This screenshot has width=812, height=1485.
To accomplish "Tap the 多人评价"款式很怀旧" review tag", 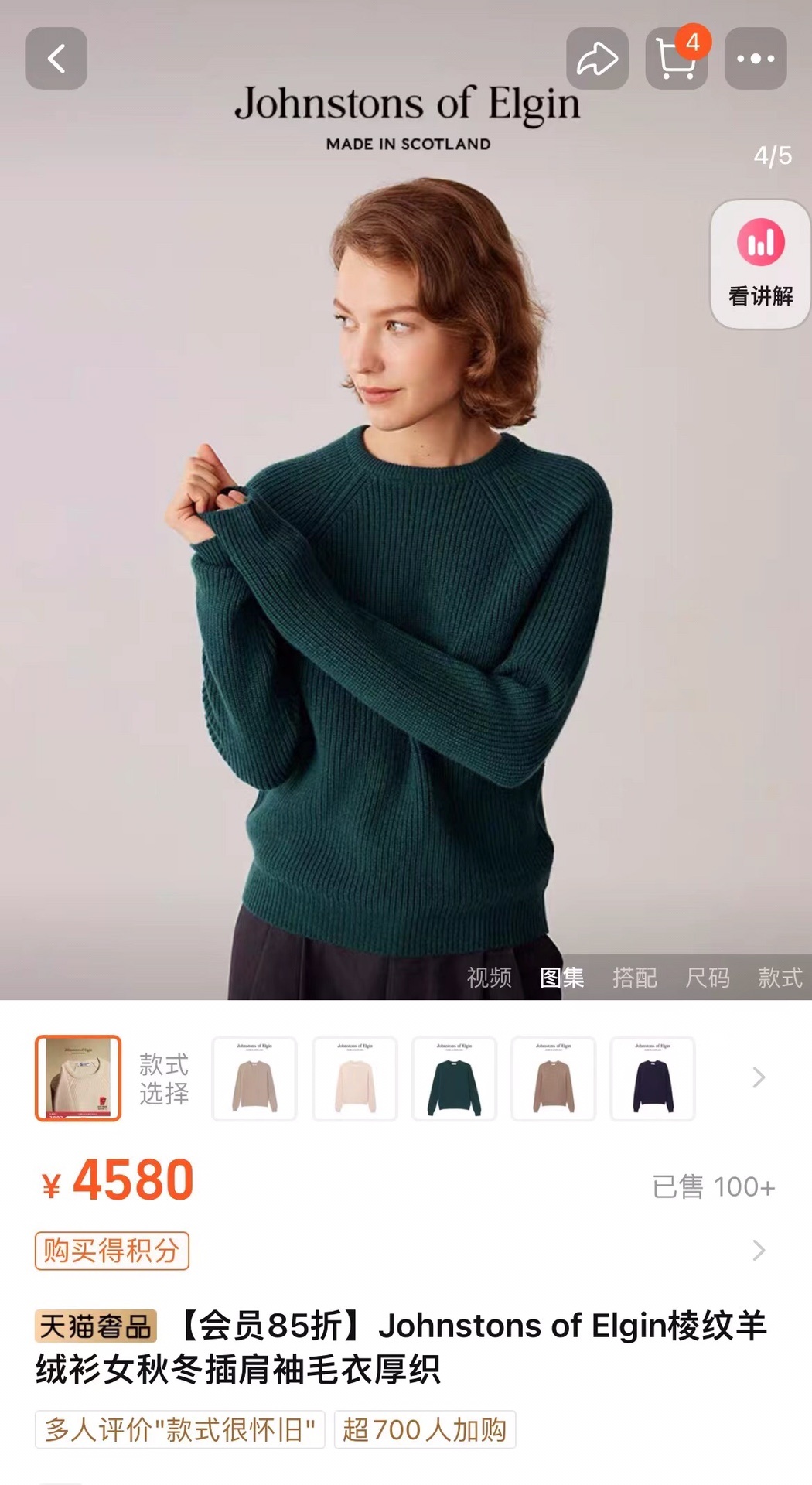I will click(x=179, y=1429).
